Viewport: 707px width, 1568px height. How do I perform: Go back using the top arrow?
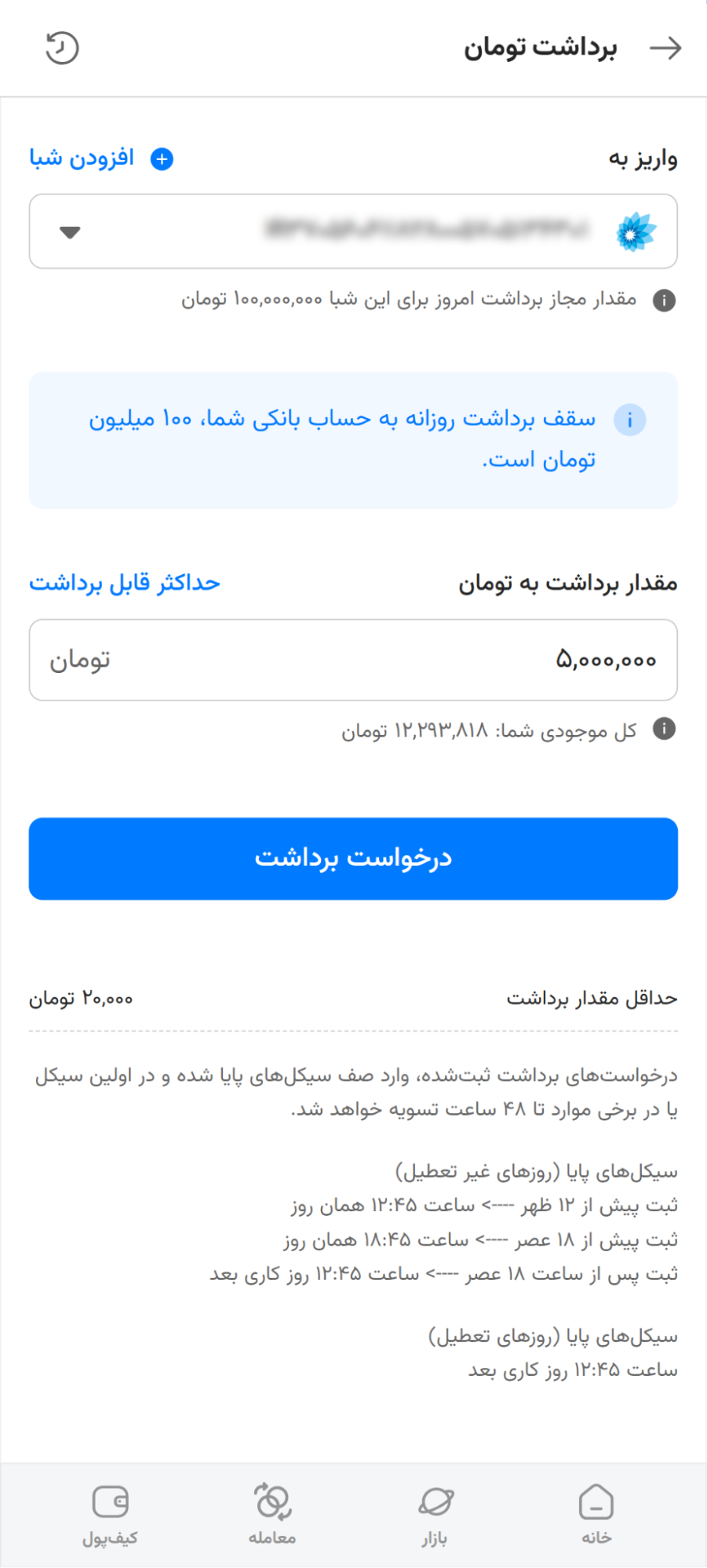pos(665,48)
